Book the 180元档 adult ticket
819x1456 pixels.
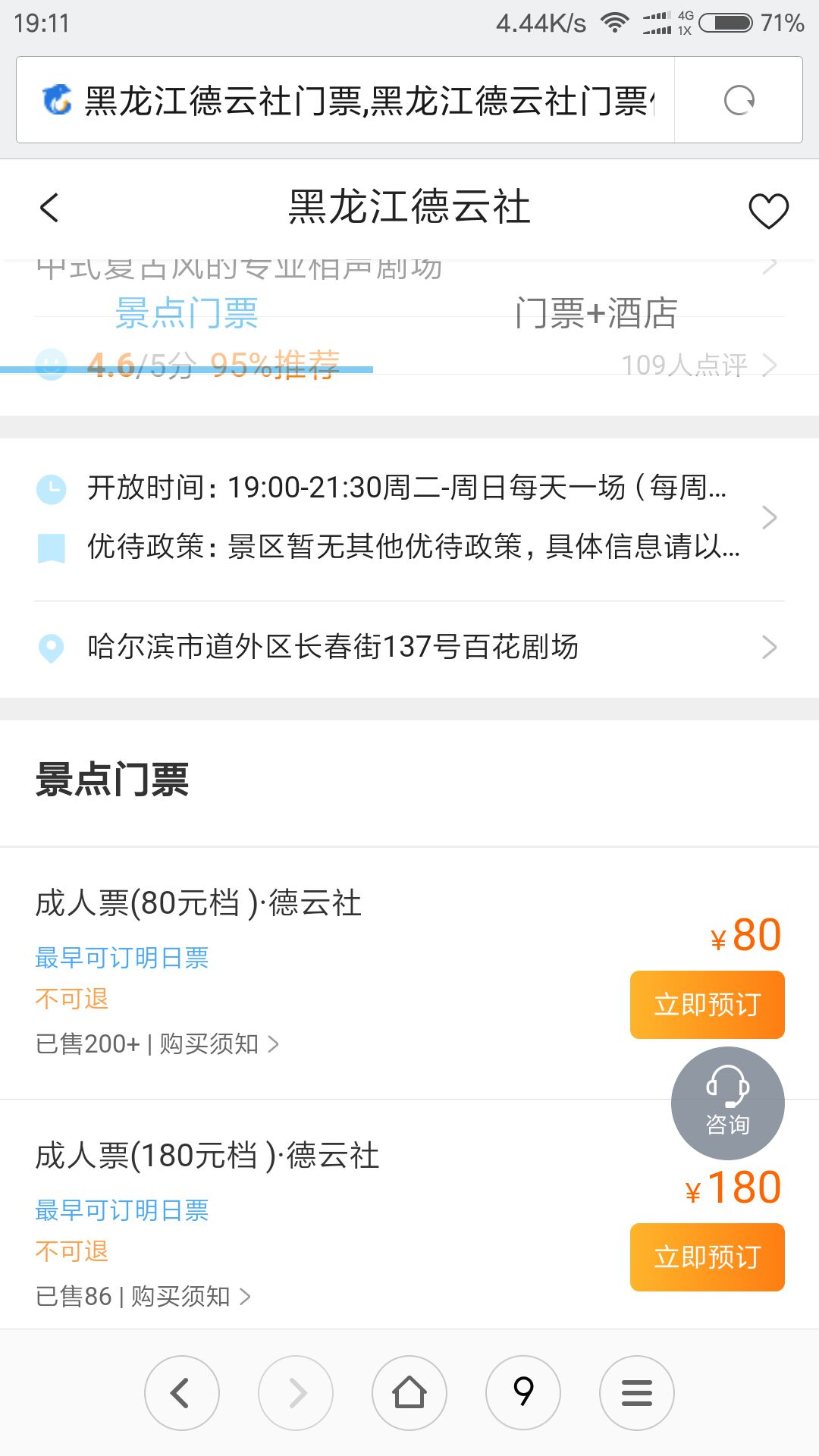[x=707, y=1257]
